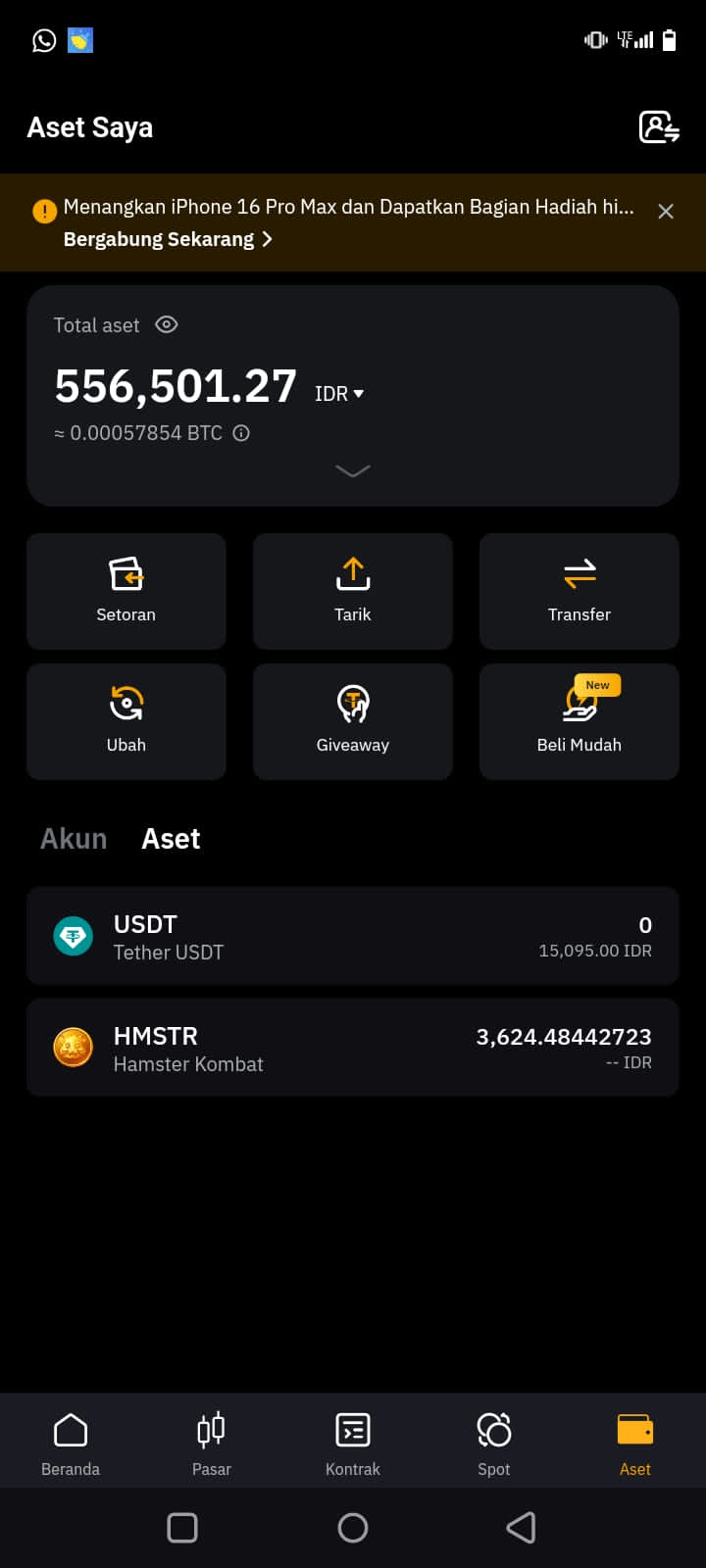Switch to the Akun tab
This screenshot has width=706, height=1568.
coord(74,839)
